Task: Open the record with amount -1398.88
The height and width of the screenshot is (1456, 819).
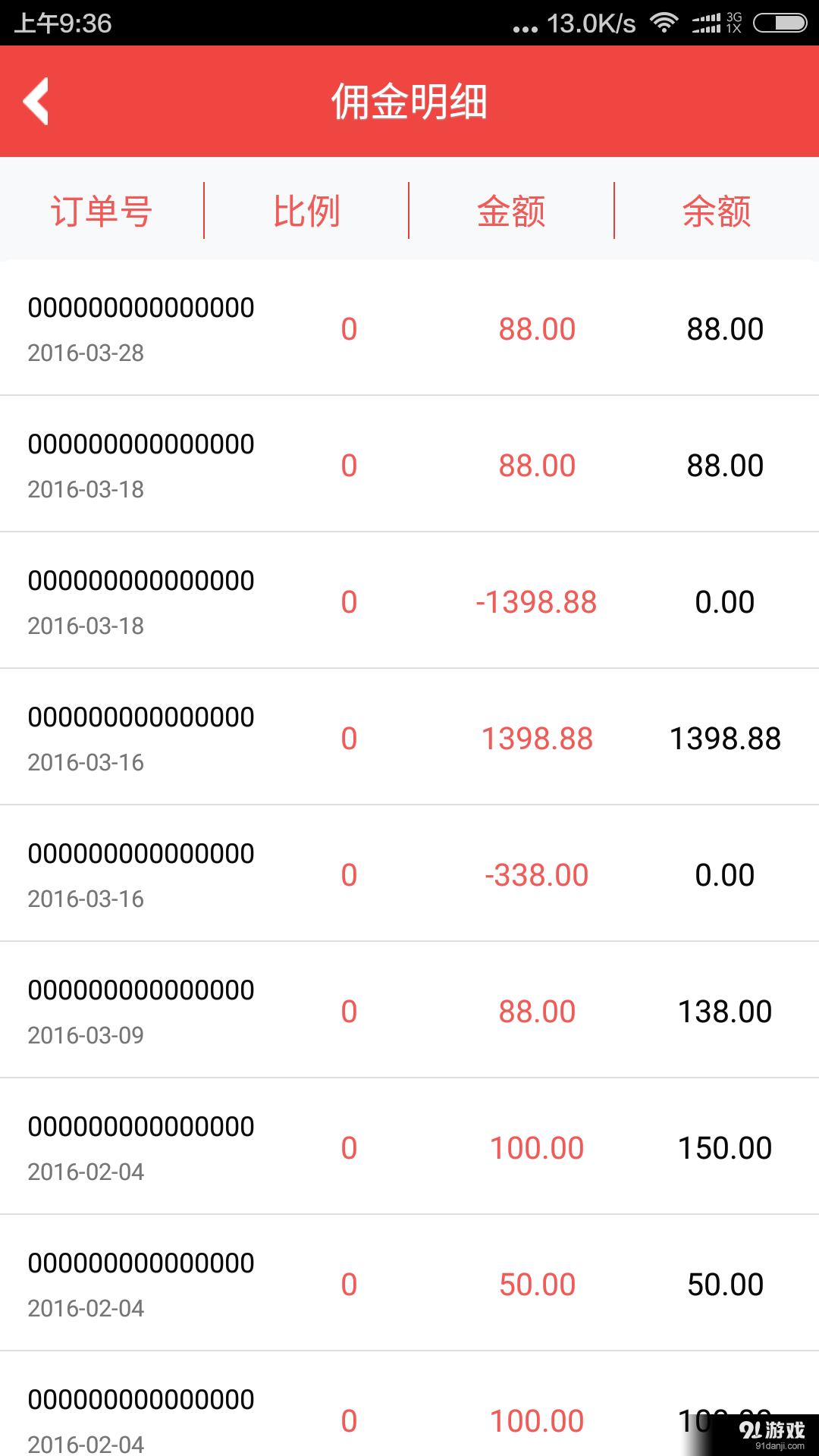Action: click(409, 601)
